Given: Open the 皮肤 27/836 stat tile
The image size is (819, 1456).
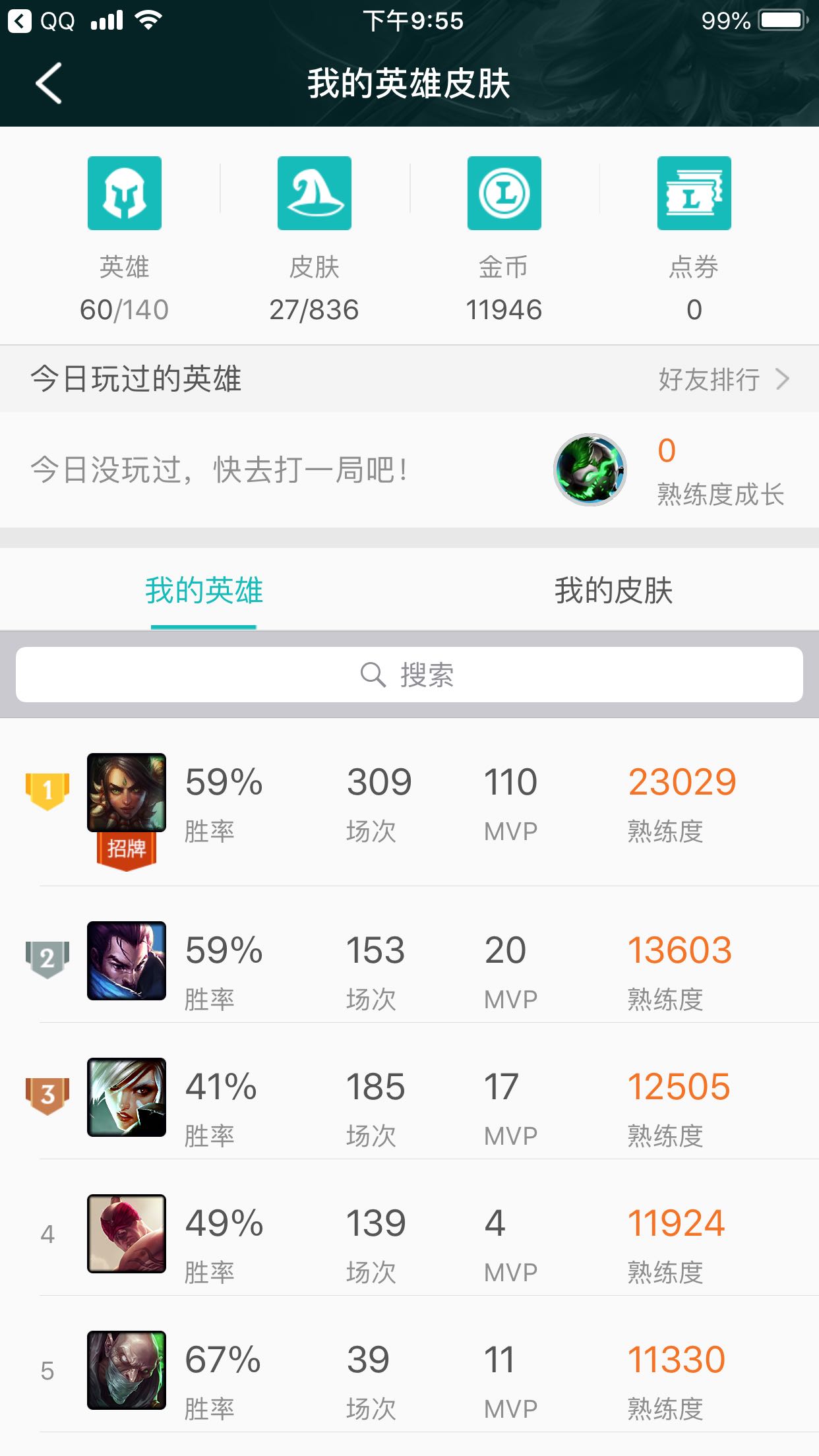Looking at the screenshot, I should pos(314,237).
